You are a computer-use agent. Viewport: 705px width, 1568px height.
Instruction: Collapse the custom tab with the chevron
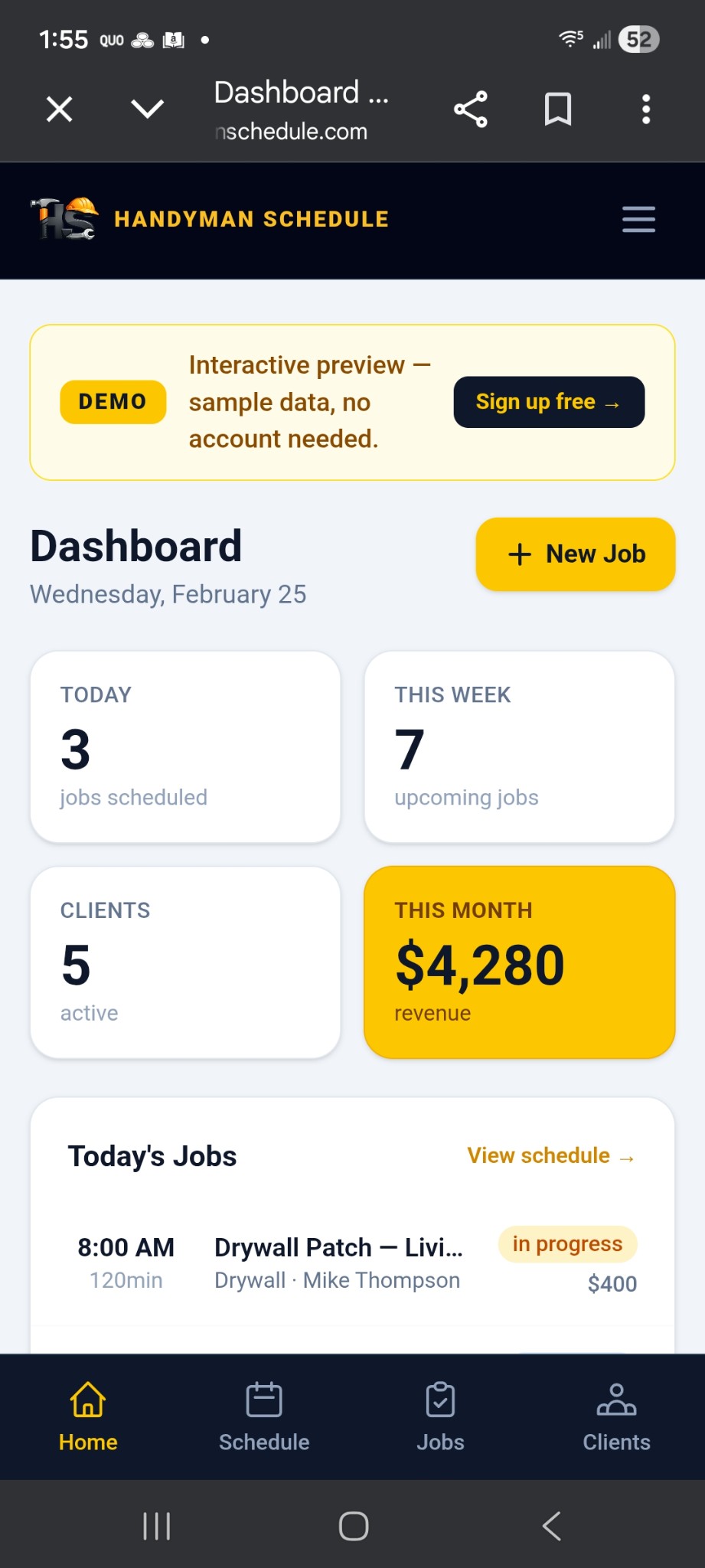147,108
